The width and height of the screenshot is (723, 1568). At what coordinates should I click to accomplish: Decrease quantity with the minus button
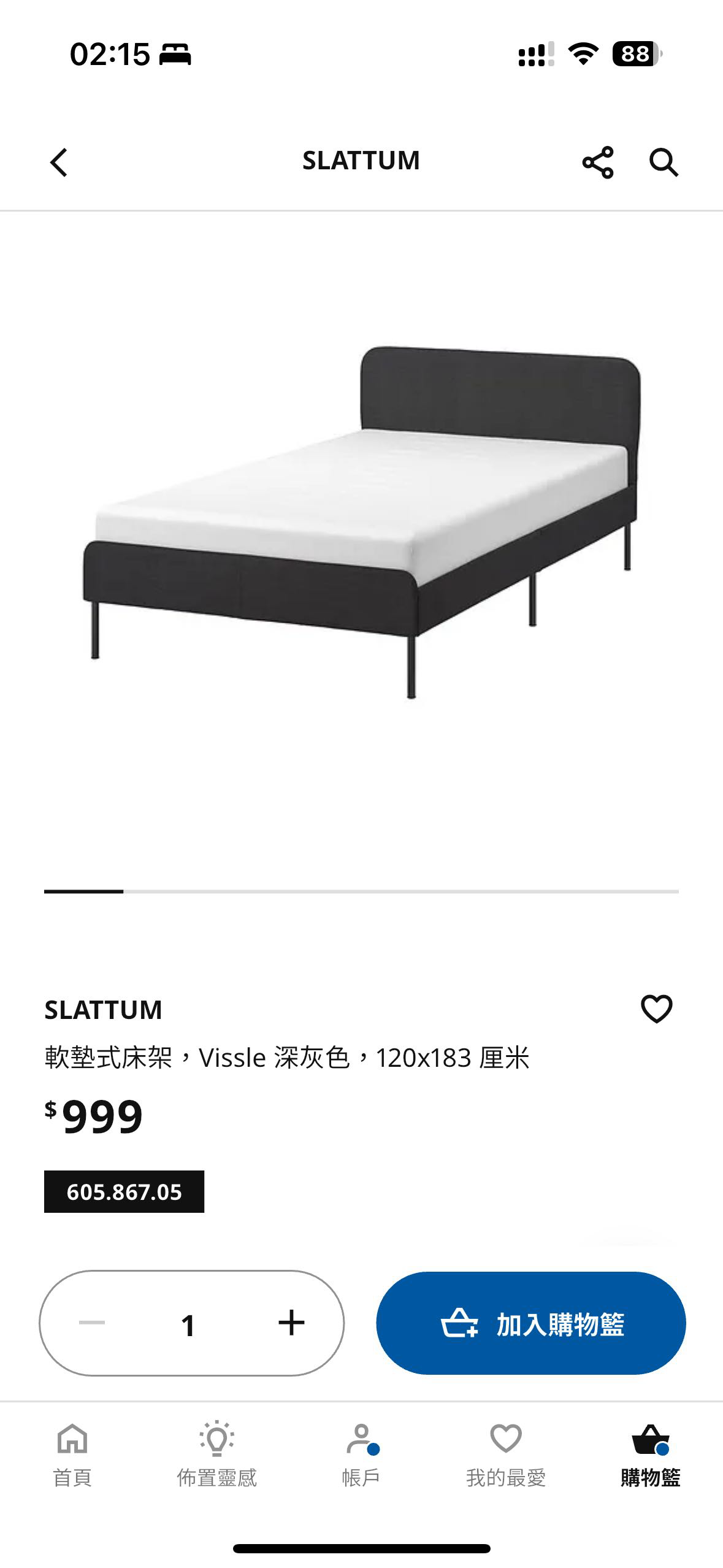tap(92, 1323)
